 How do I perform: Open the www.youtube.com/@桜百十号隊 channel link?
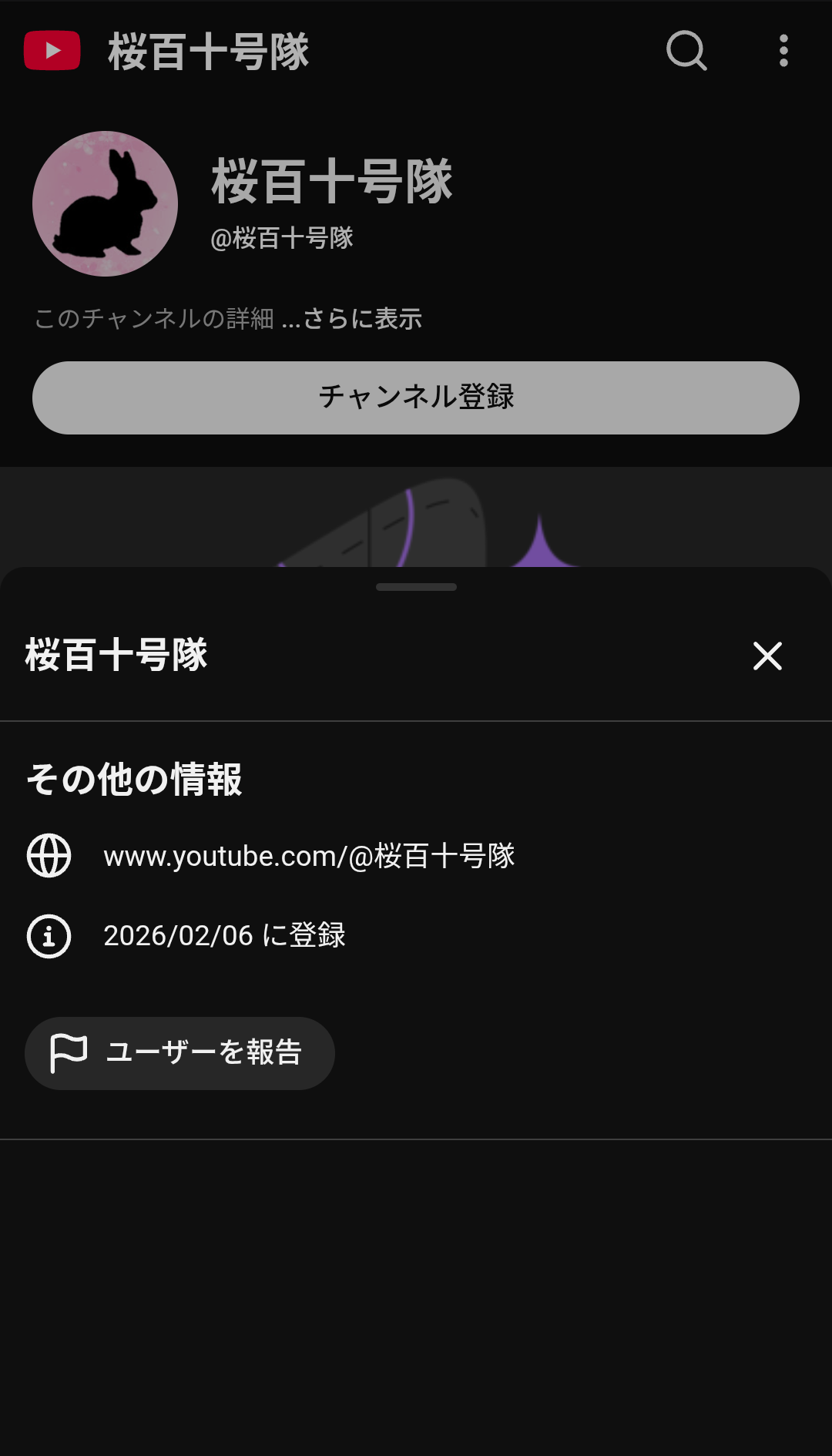click(309, 856)
